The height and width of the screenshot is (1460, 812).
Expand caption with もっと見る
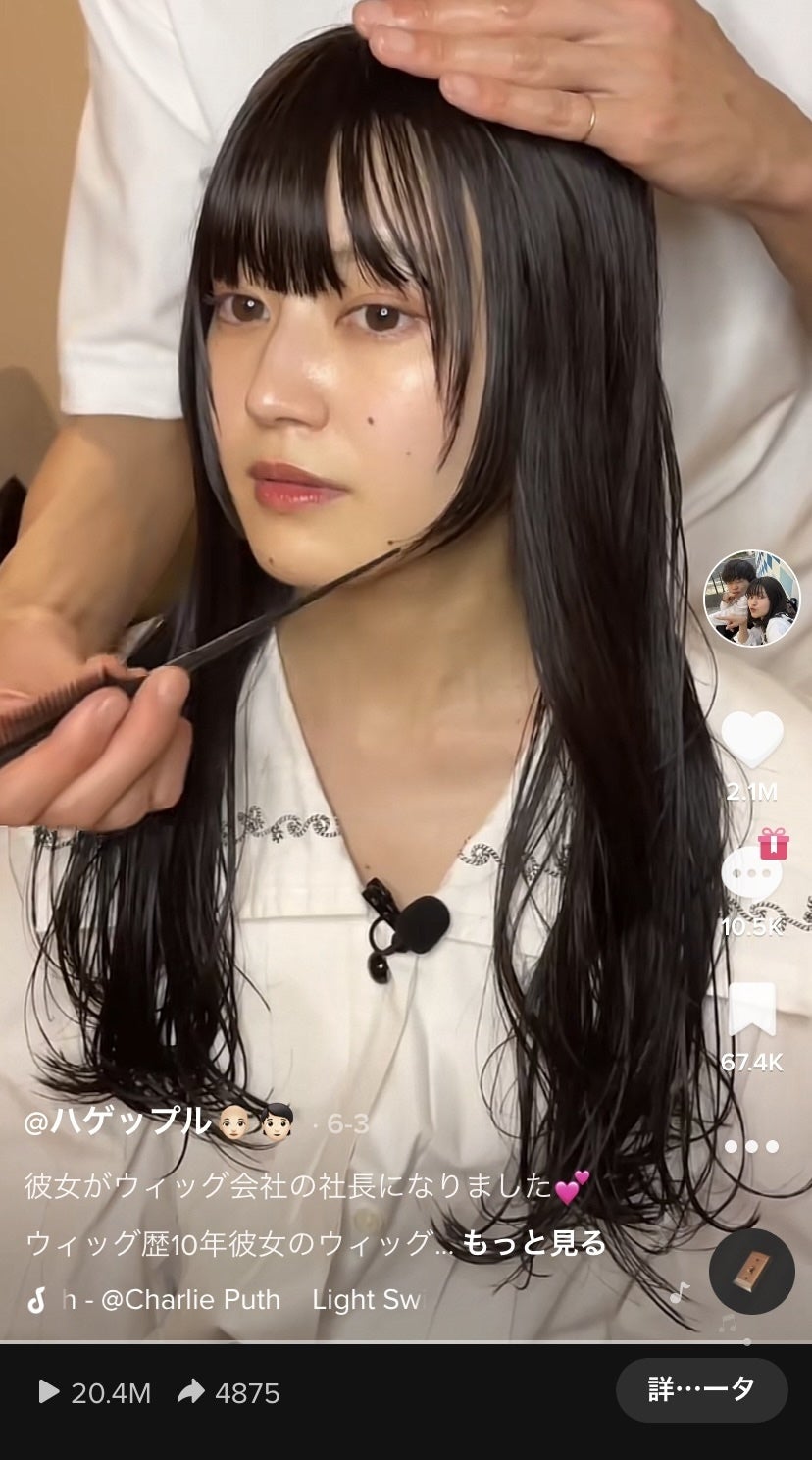point(534,1243)
